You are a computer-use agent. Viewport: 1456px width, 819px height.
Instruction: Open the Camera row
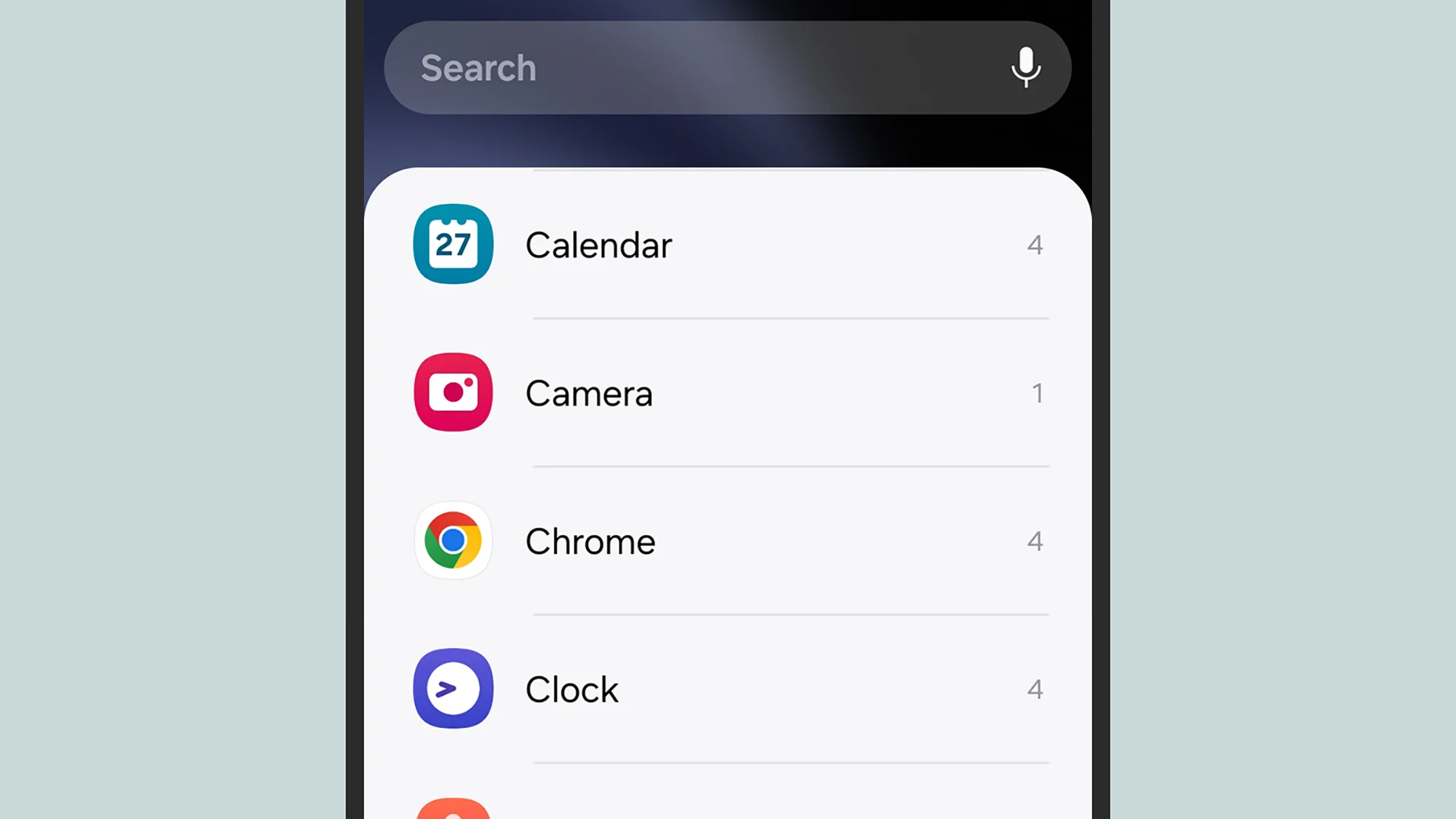click(x=728, y=393)
